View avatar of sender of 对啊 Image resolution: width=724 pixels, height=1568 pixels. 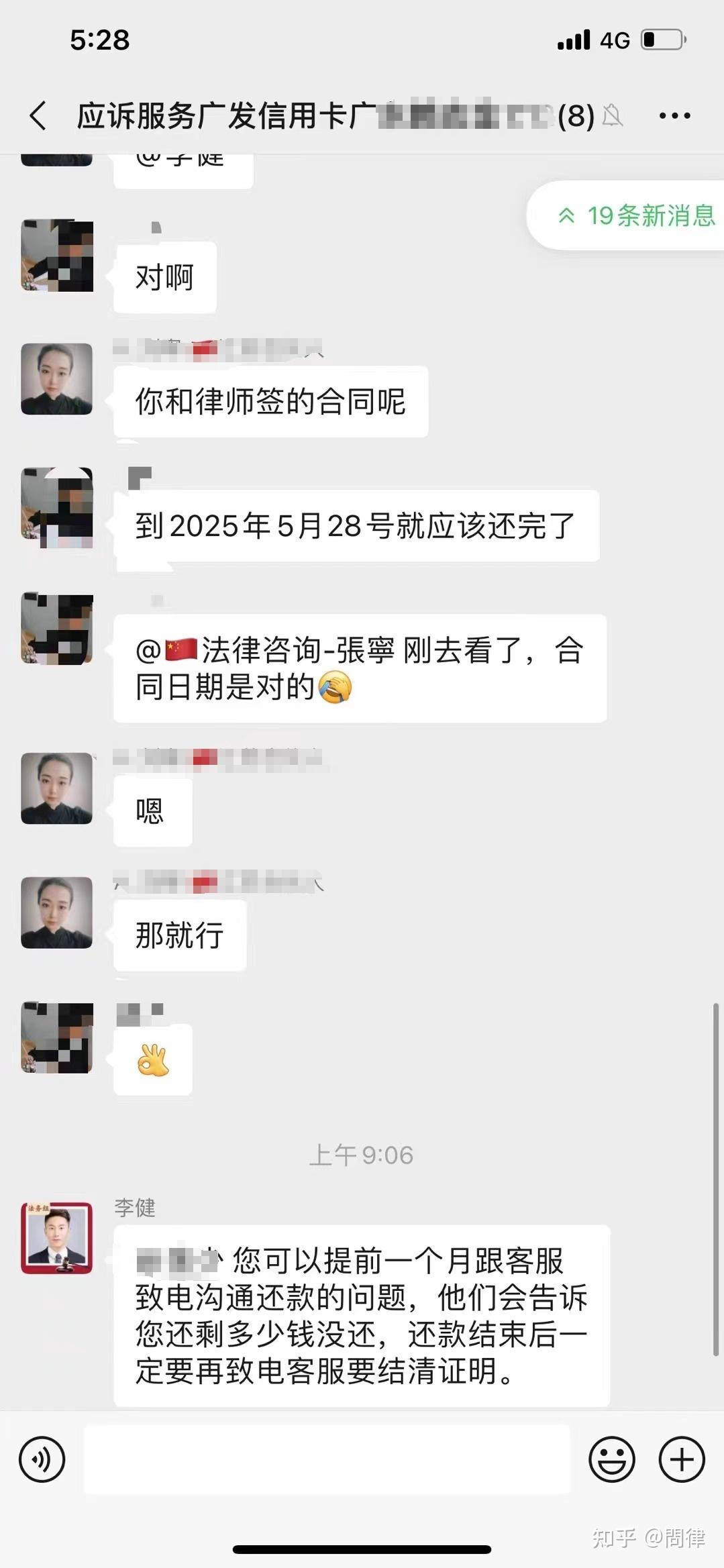[x=57, y=255]
